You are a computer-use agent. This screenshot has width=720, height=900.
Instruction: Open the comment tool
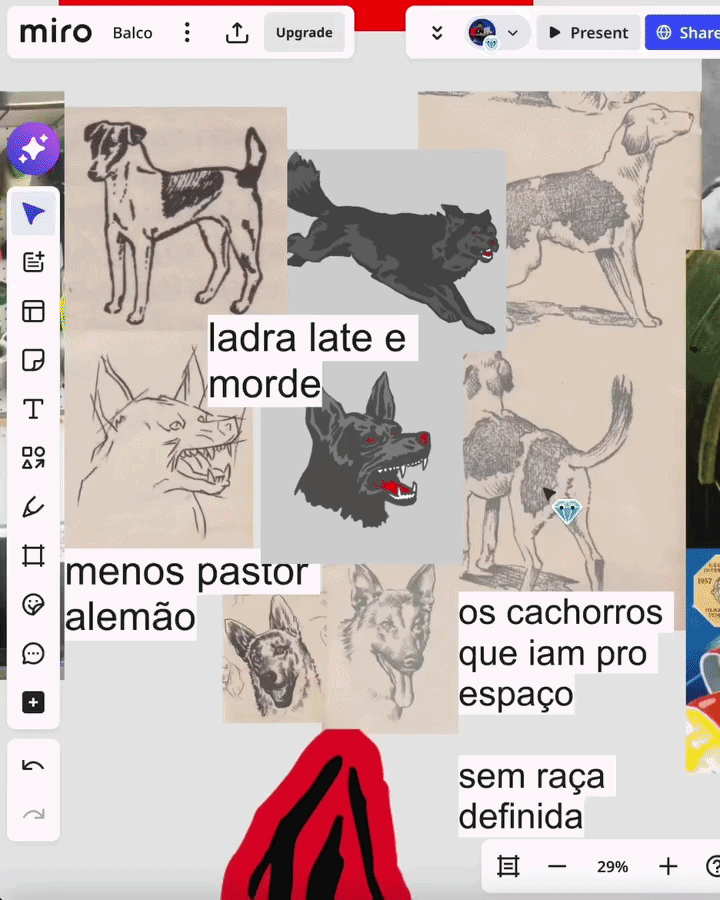tap(33, 654)
